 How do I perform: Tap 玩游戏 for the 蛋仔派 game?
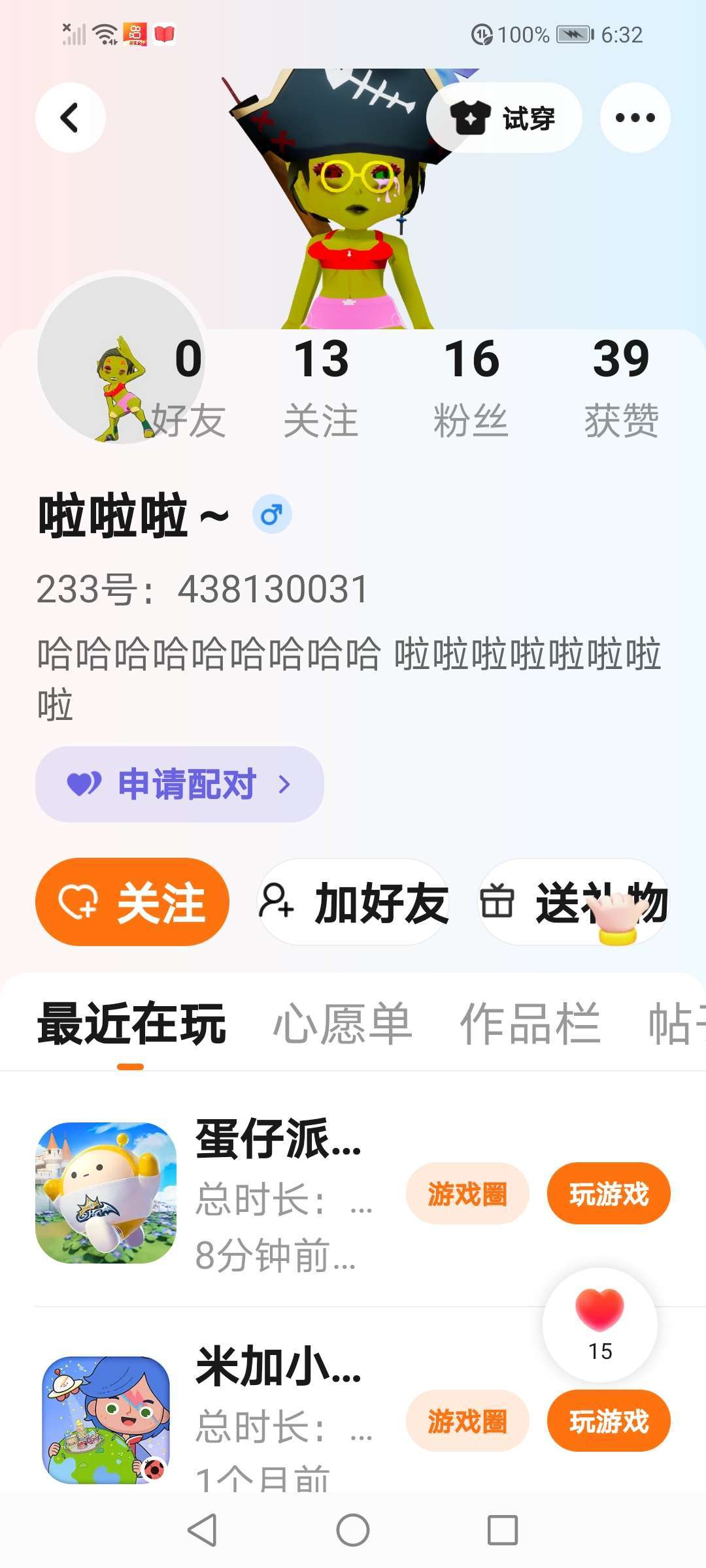609,1194
